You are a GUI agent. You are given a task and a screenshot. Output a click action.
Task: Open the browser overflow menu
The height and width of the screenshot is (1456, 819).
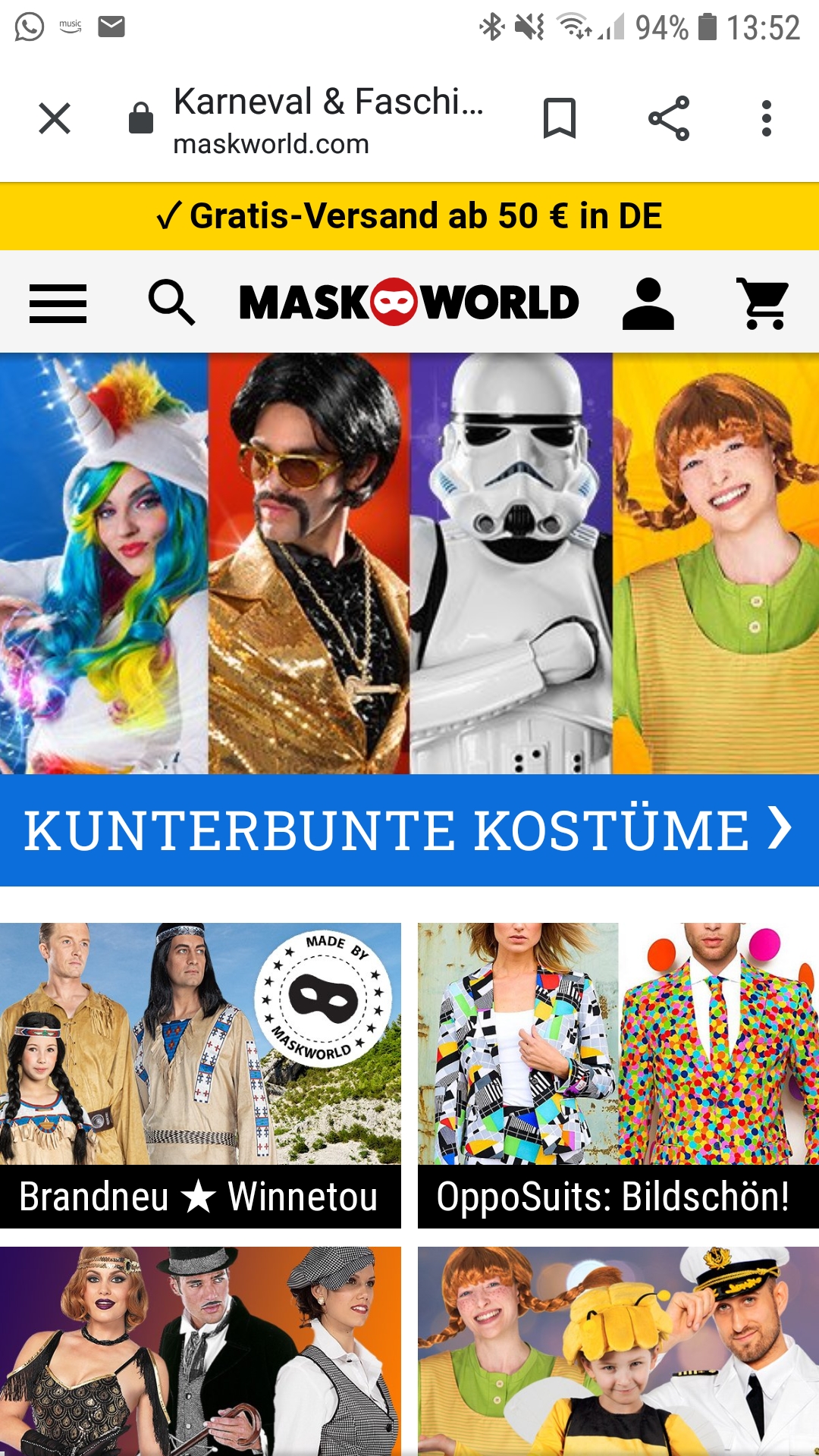pos(767,118)
